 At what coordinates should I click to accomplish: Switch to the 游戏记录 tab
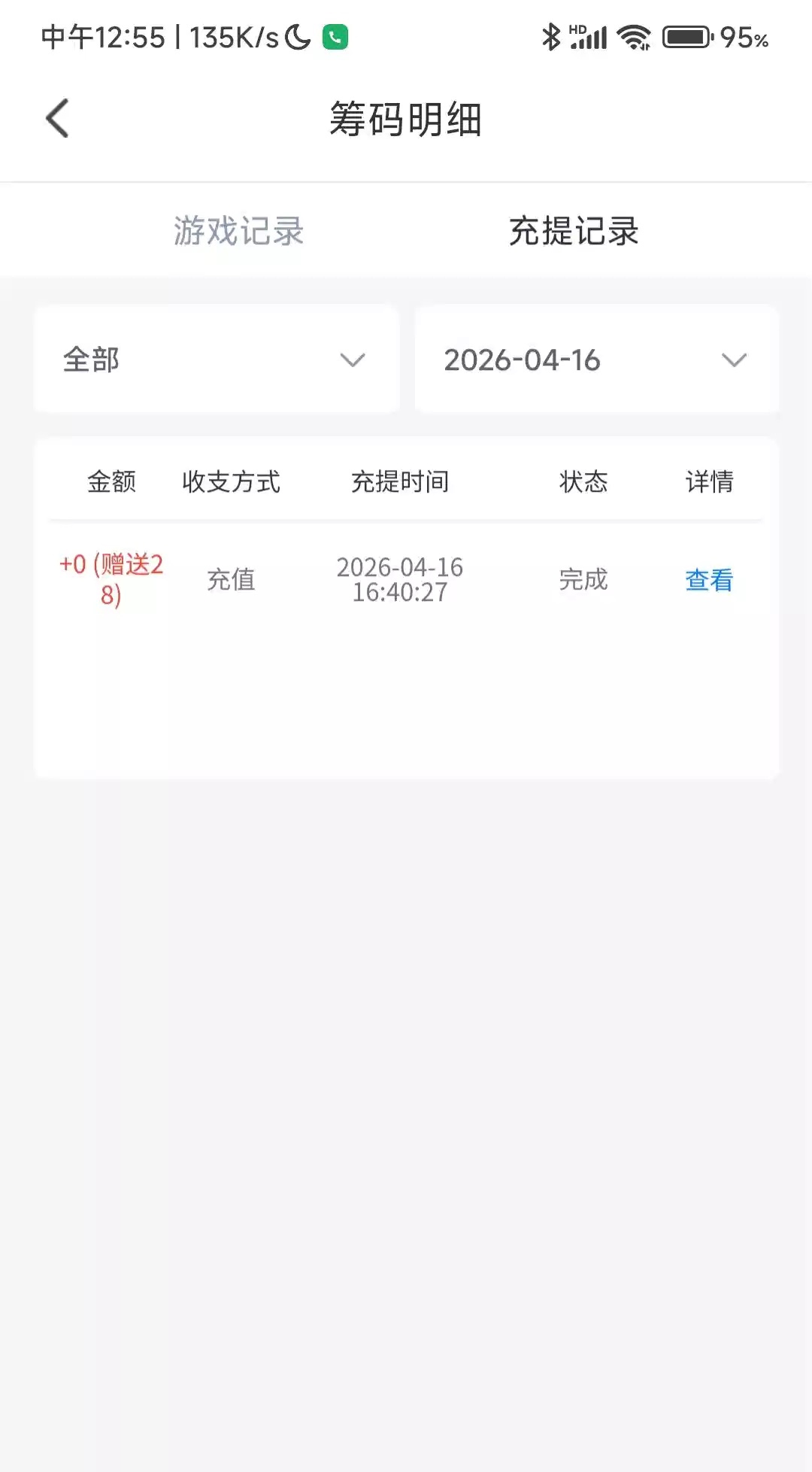[238, 231]
